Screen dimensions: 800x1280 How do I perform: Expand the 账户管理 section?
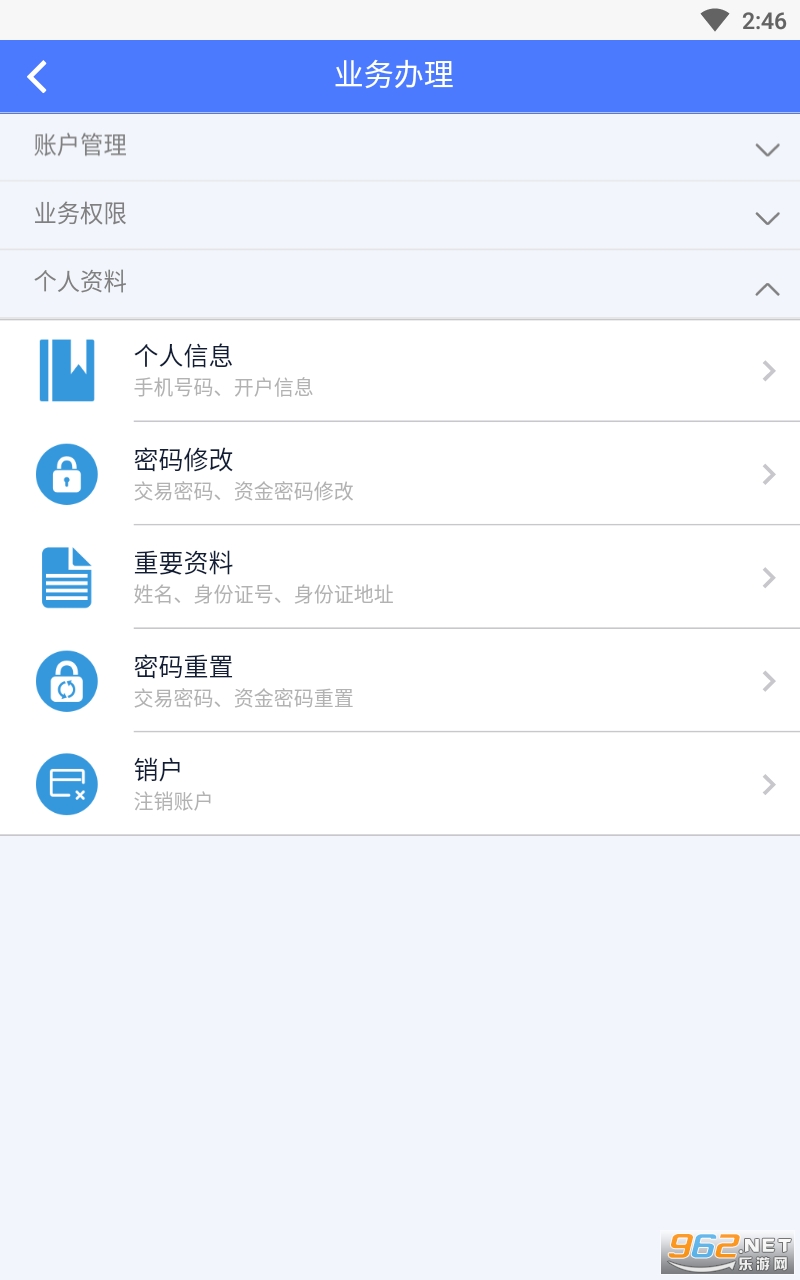[400, 147]
